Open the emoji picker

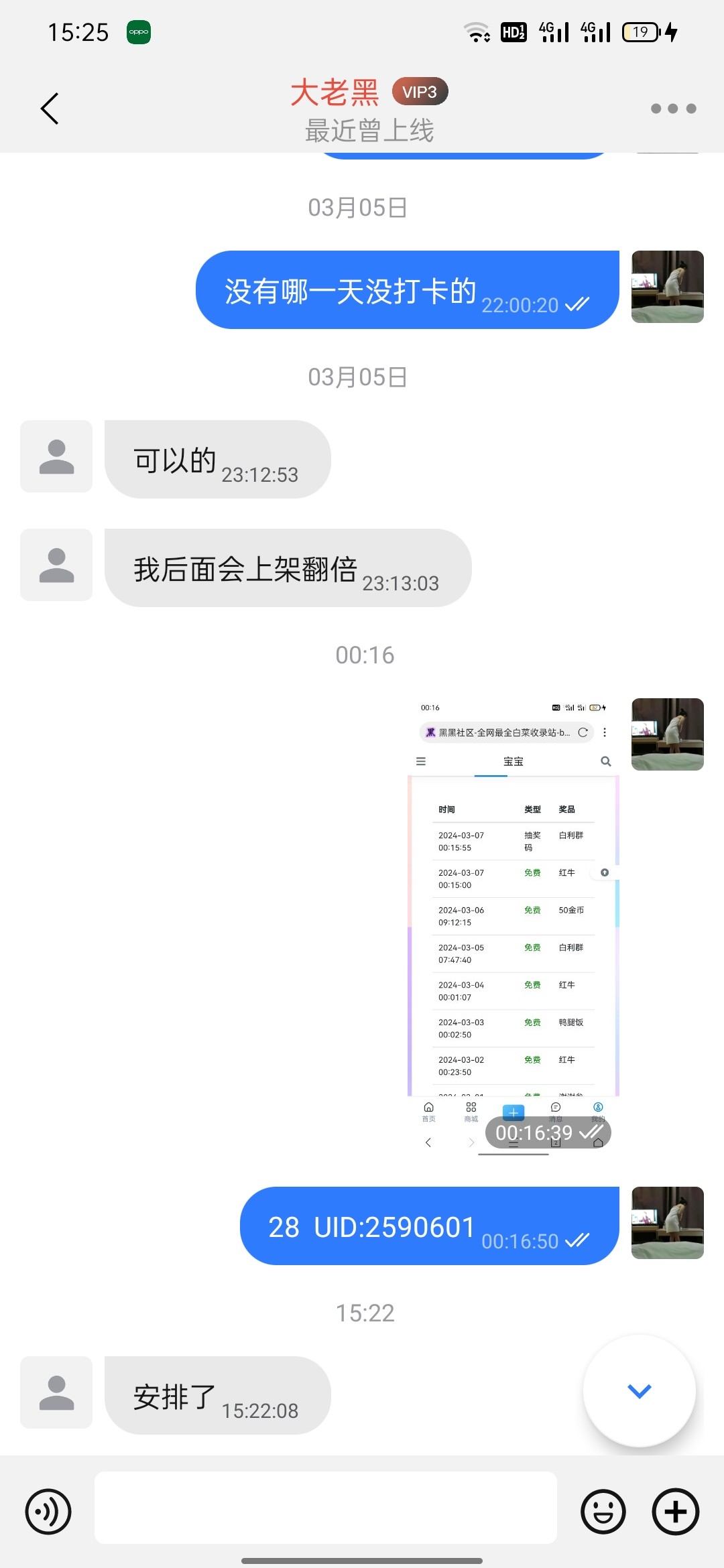[x=603, y=1512]
